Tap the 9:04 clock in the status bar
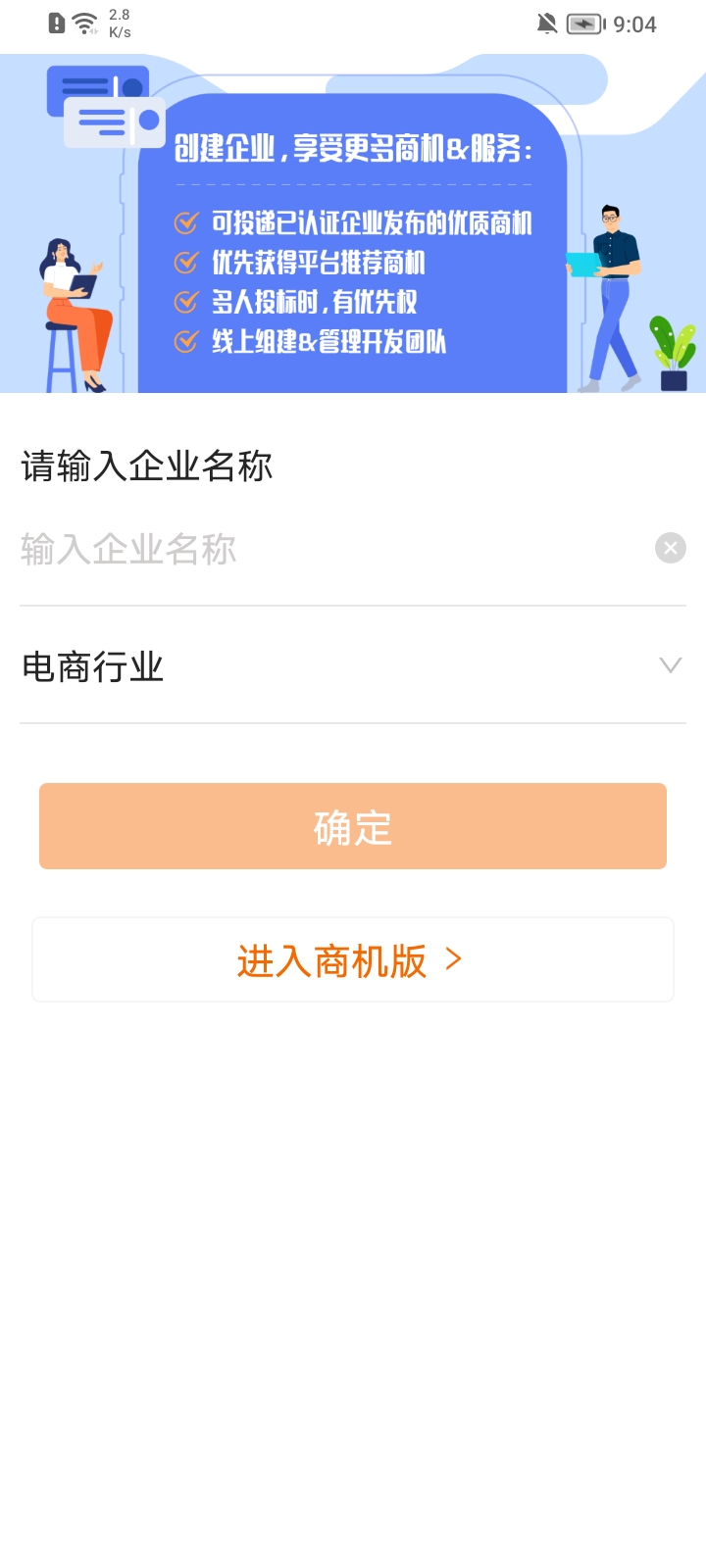706x1568 pixels. pos(634,24)
